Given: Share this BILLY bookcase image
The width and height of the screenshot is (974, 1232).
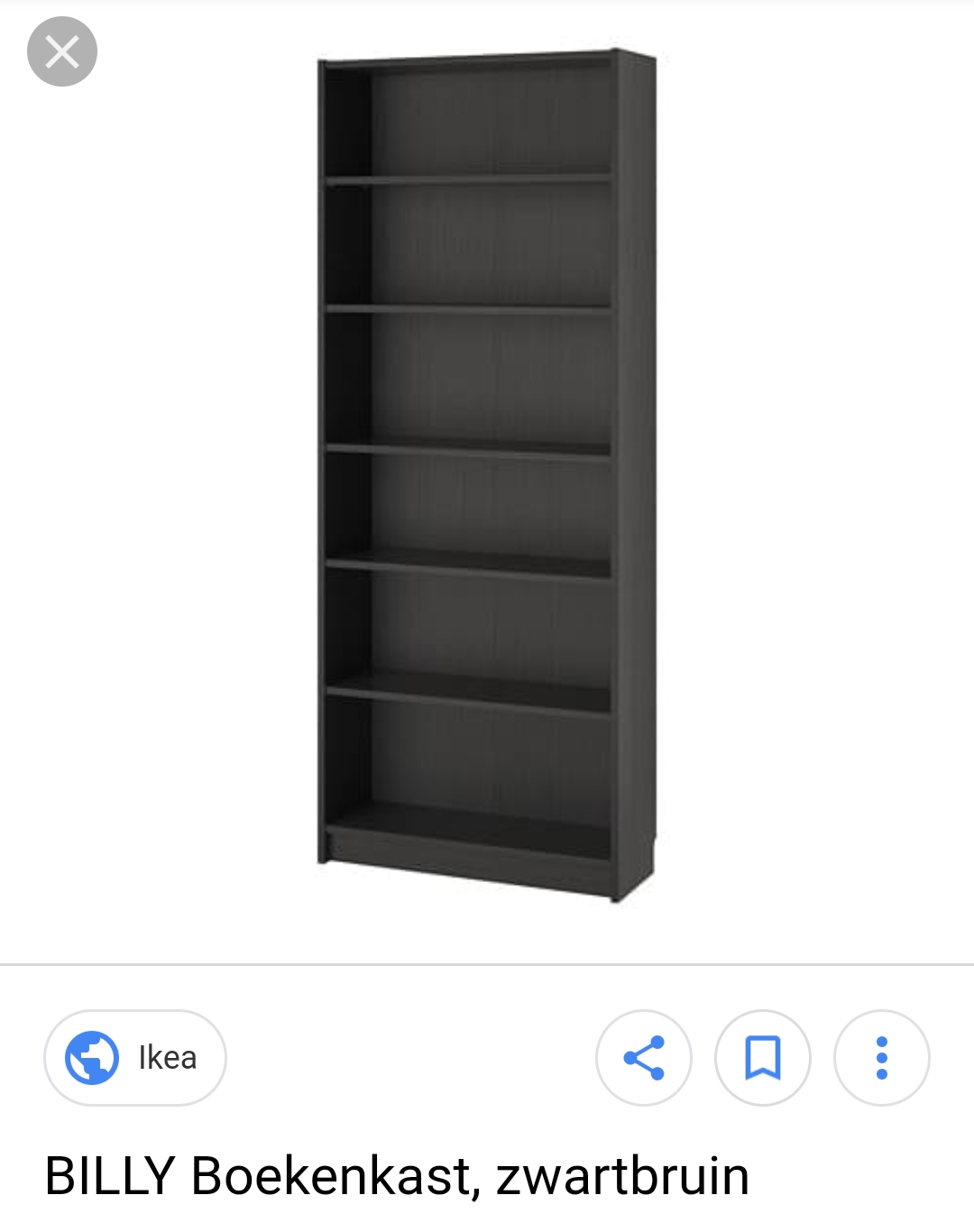Looking at the screenshot, I should click(643, 1057).
